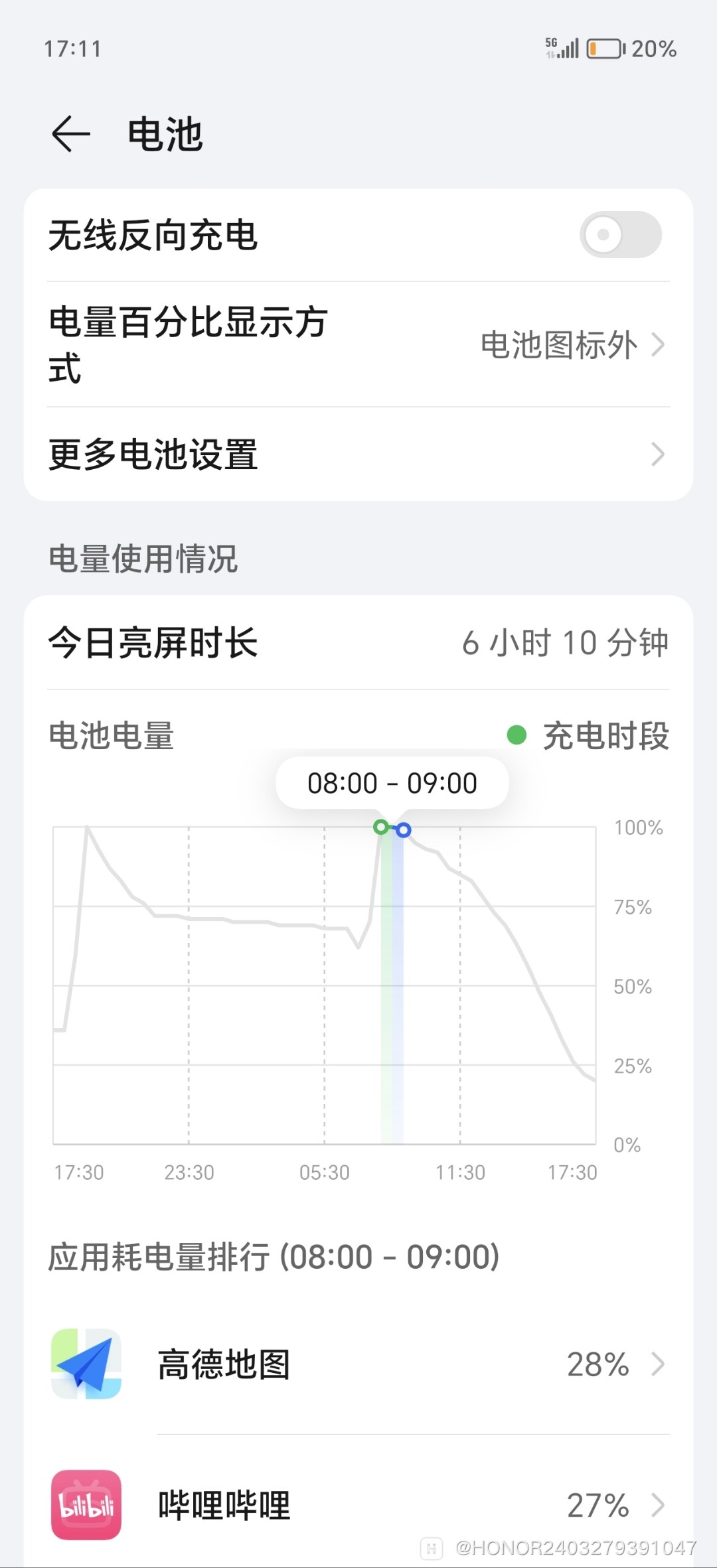Select the 电池图标外 display option
The image size is (717, 1568).
point(561,344)
